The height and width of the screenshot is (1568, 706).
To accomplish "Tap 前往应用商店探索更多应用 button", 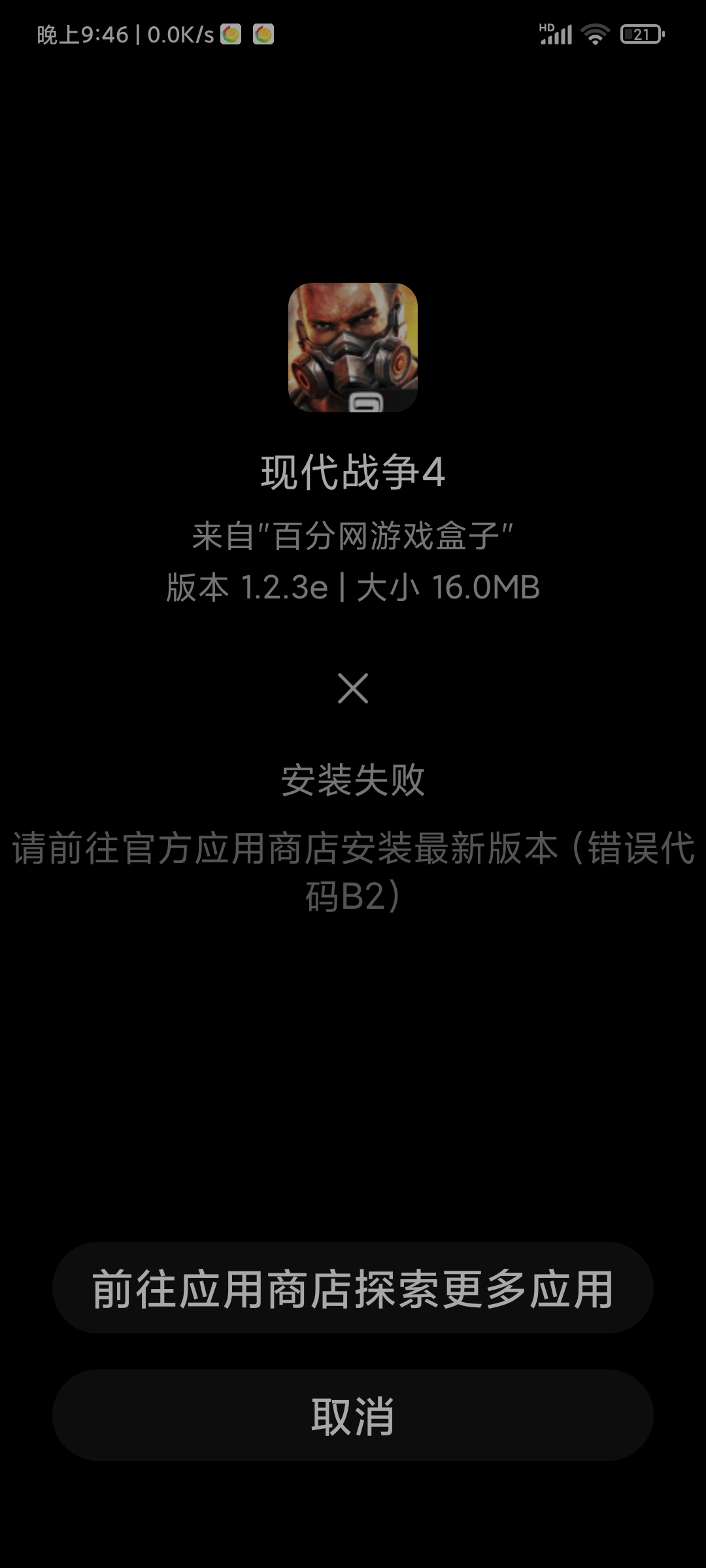I will (x=353, y=1288).
